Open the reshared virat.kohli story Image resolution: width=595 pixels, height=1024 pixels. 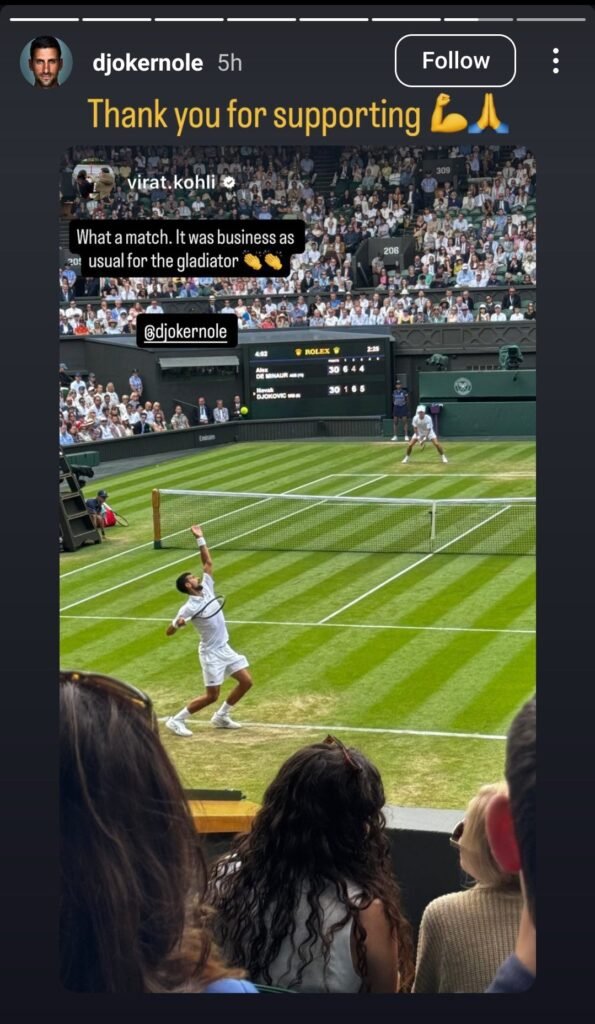(x=298, y=568)
